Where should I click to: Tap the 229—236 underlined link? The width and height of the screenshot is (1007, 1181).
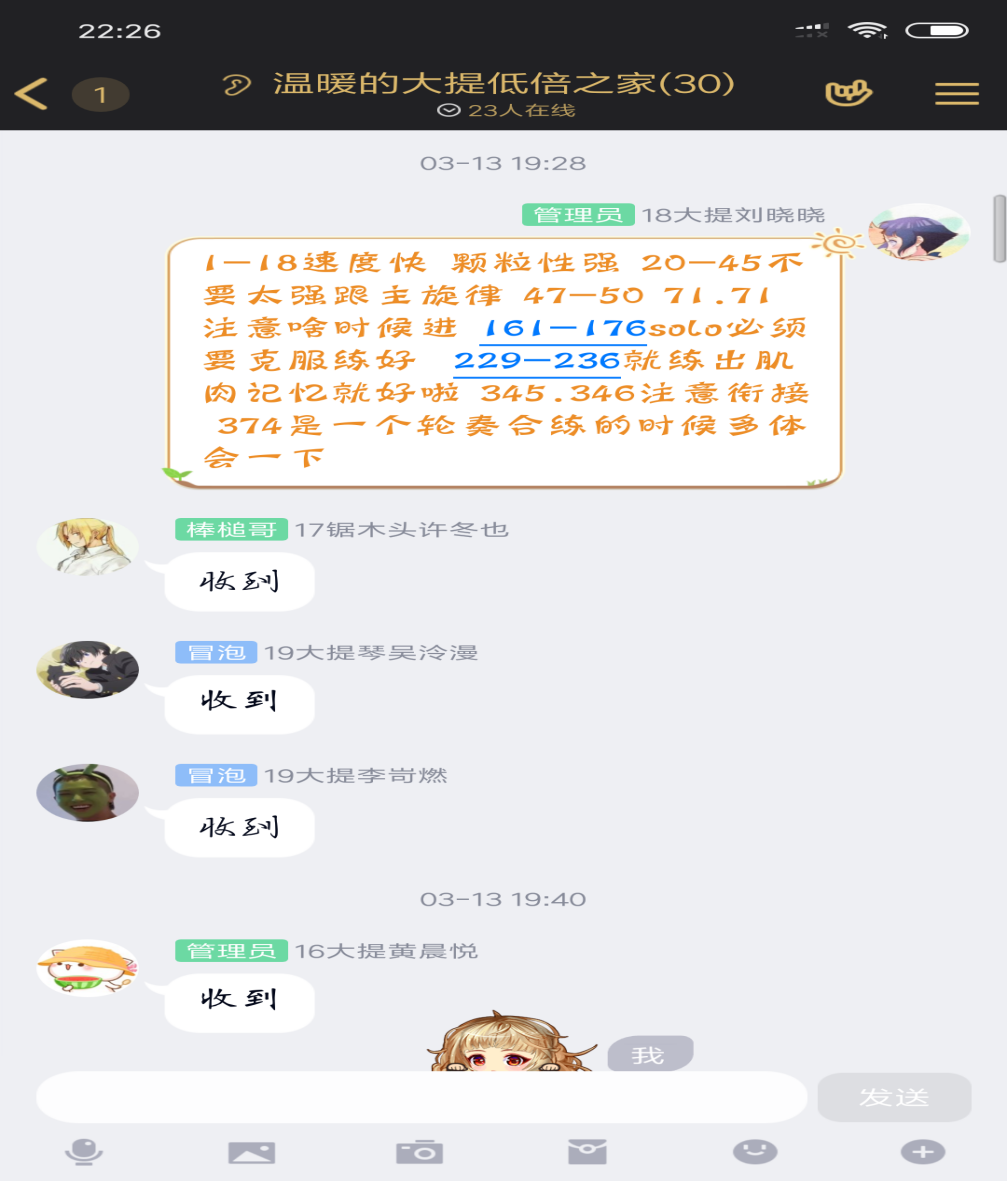tap(537, 360)
